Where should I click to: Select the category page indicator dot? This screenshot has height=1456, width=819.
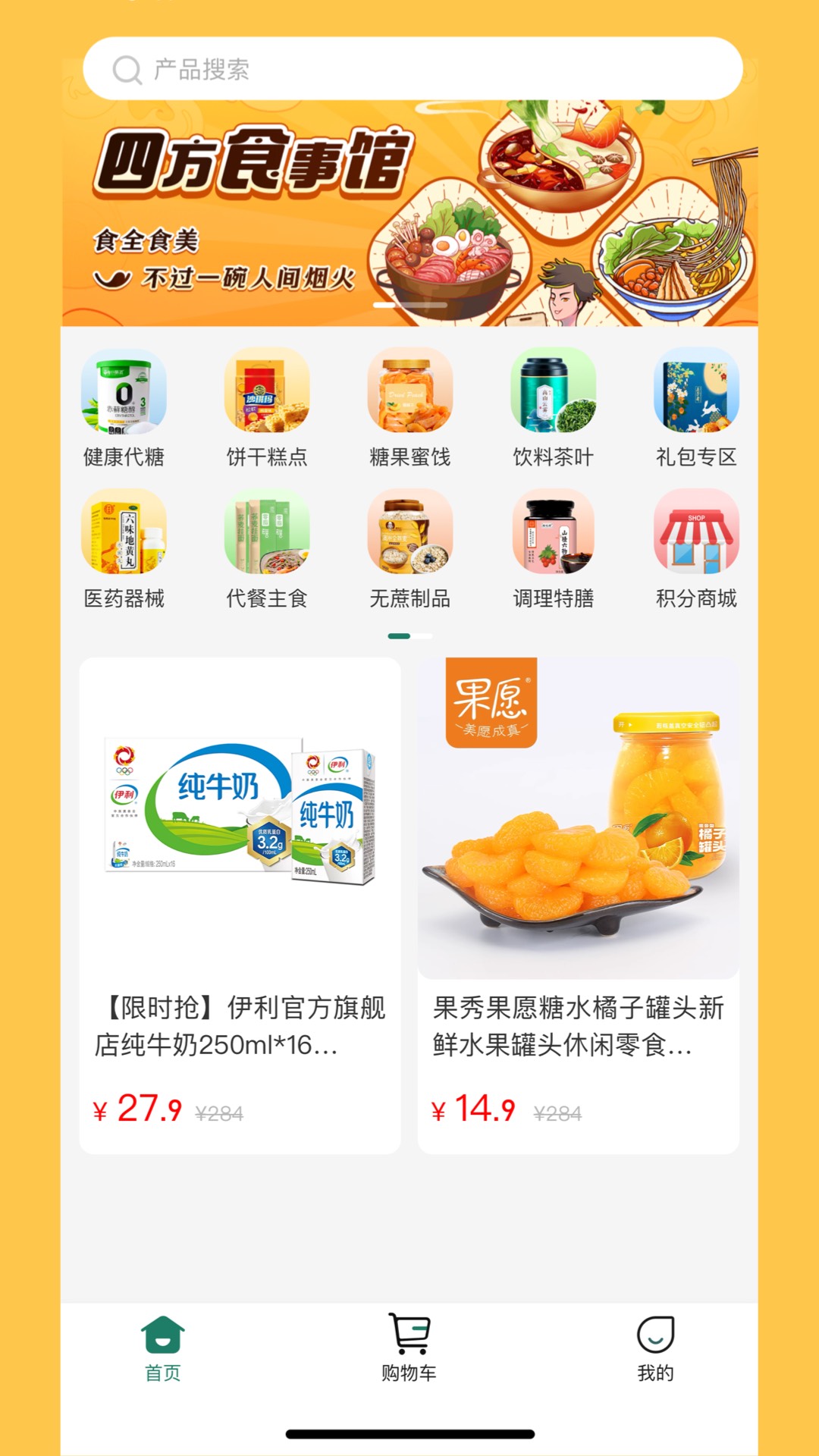click(409, 635)
